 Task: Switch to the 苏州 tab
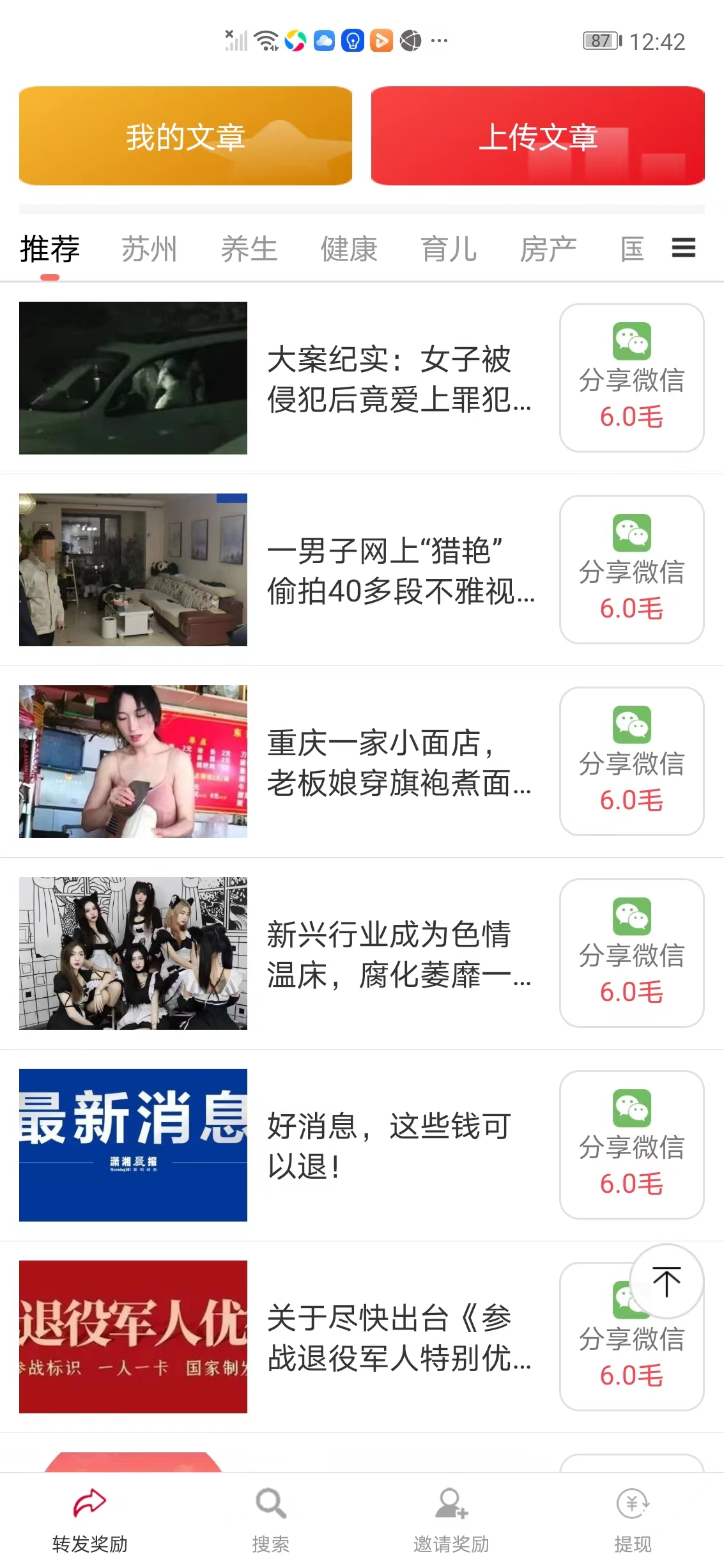[149, 249]
